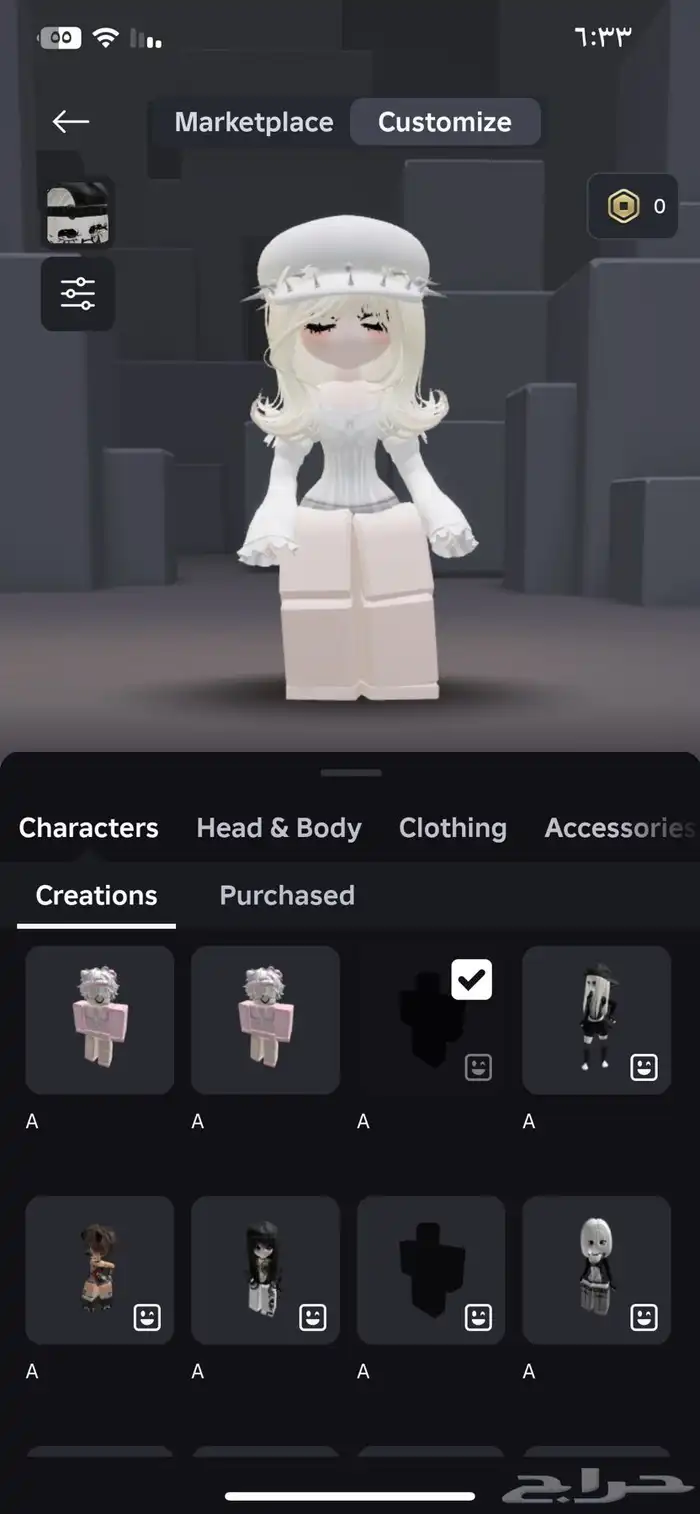Tap the checked black silhouette character
Screen dimensions: 700x1514
pyautogui.click(x=431, y=1019)
